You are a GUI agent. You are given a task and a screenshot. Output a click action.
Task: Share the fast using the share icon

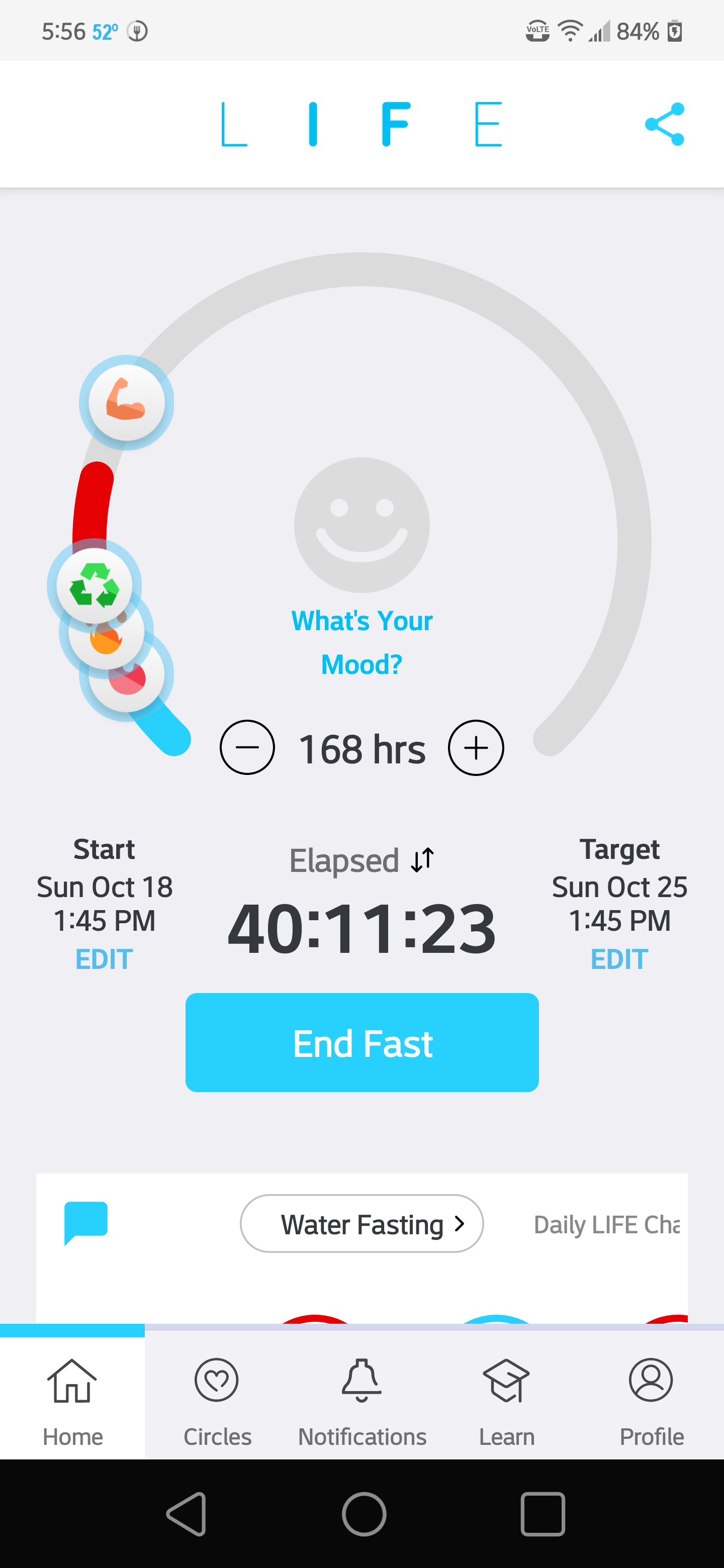tap(664, 124)
